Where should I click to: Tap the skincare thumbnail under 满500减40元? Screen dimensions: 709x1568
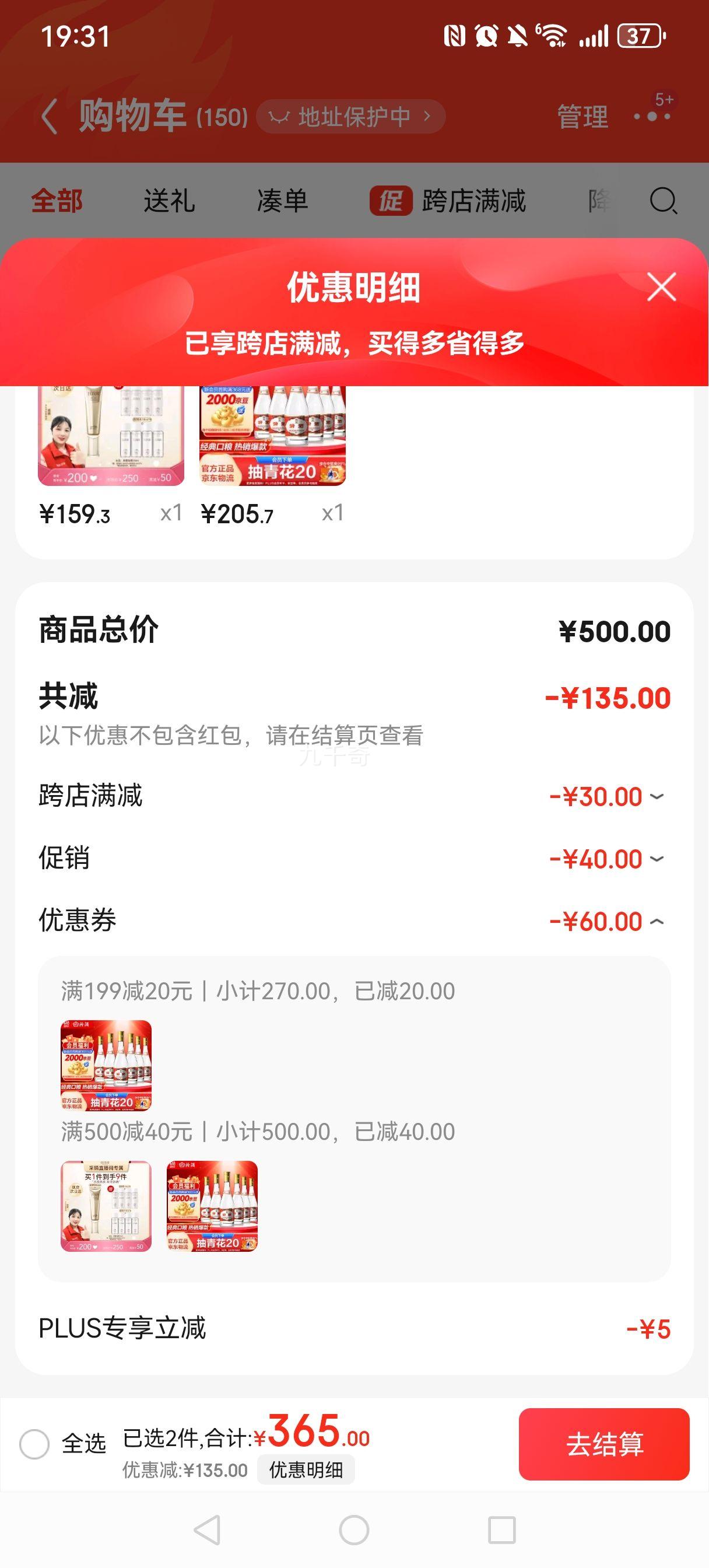click(105, 1205)
